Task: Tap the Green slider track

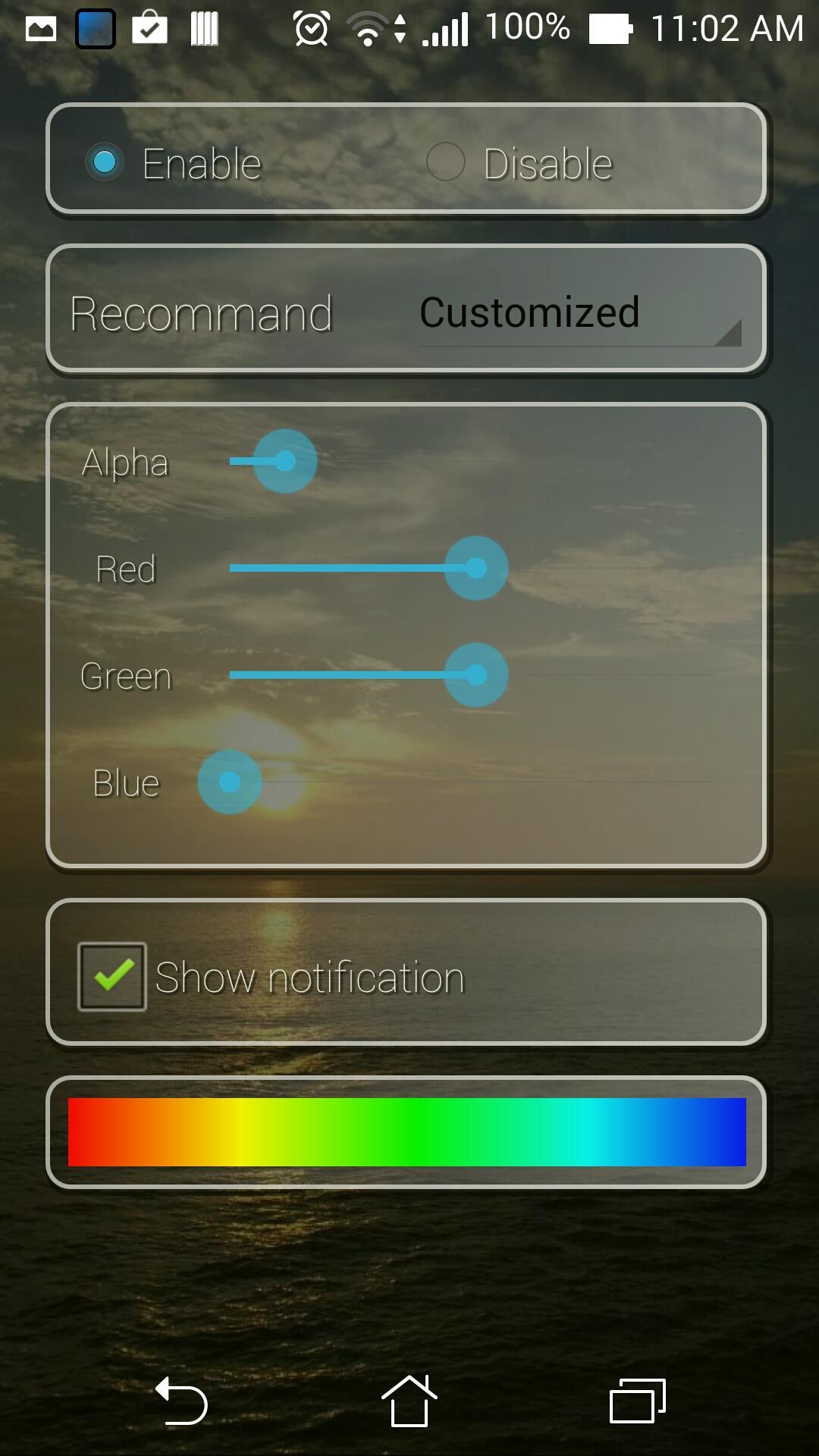Action: 470,675
